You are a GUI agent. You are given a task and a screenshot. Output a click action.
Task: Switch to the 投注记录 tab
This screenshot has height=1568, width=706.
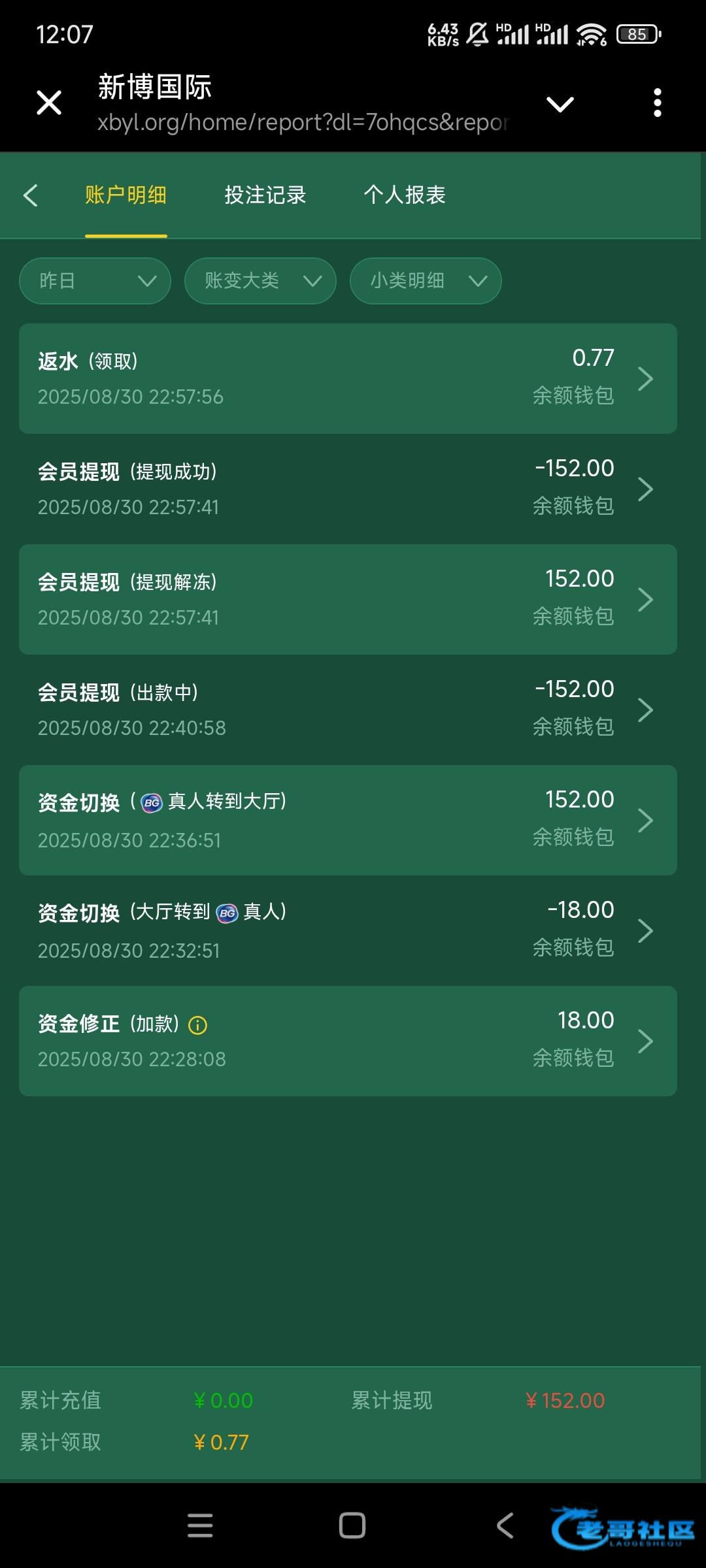pyautogui.click(x=265, y=195)
